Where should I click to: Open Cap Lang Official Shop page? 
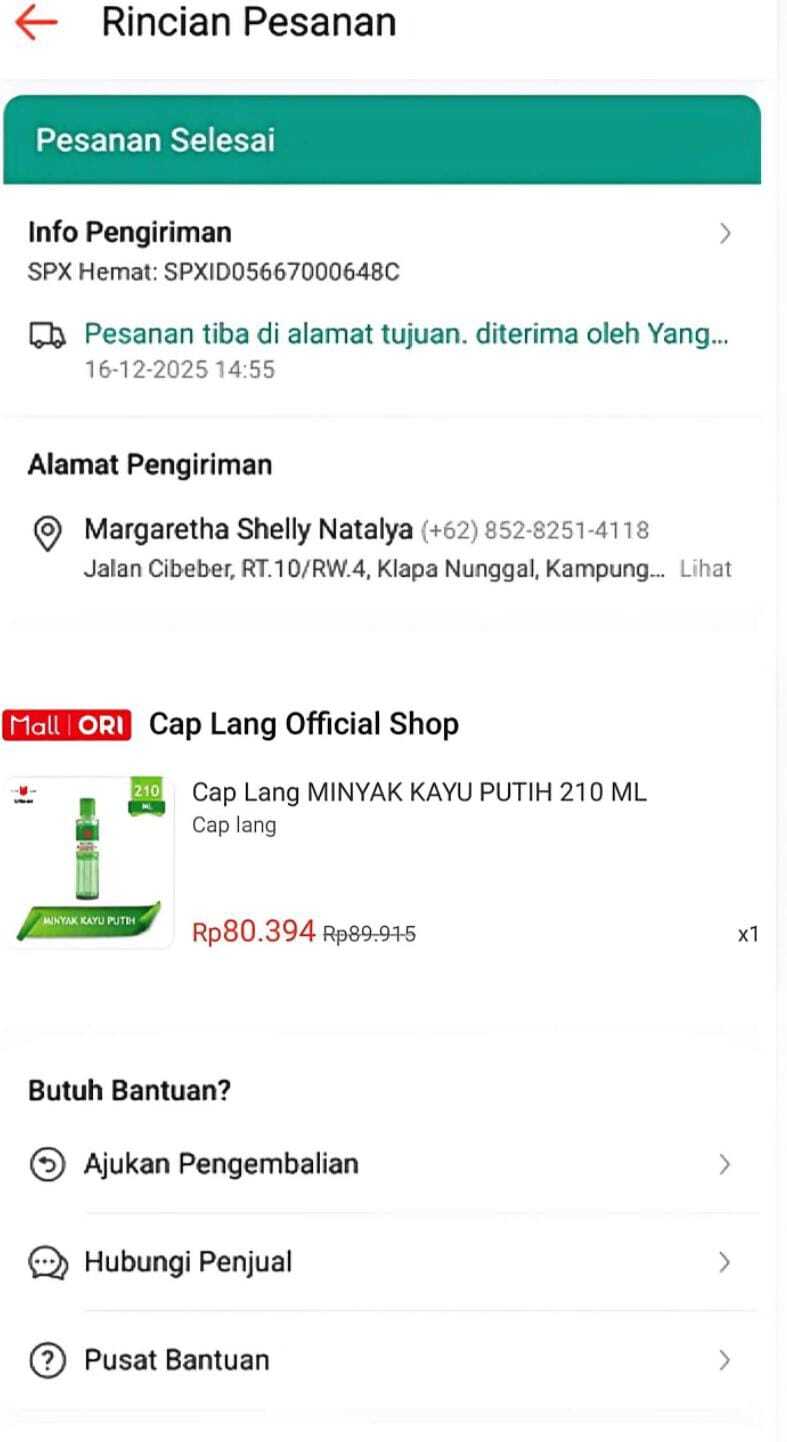point(303,724)
